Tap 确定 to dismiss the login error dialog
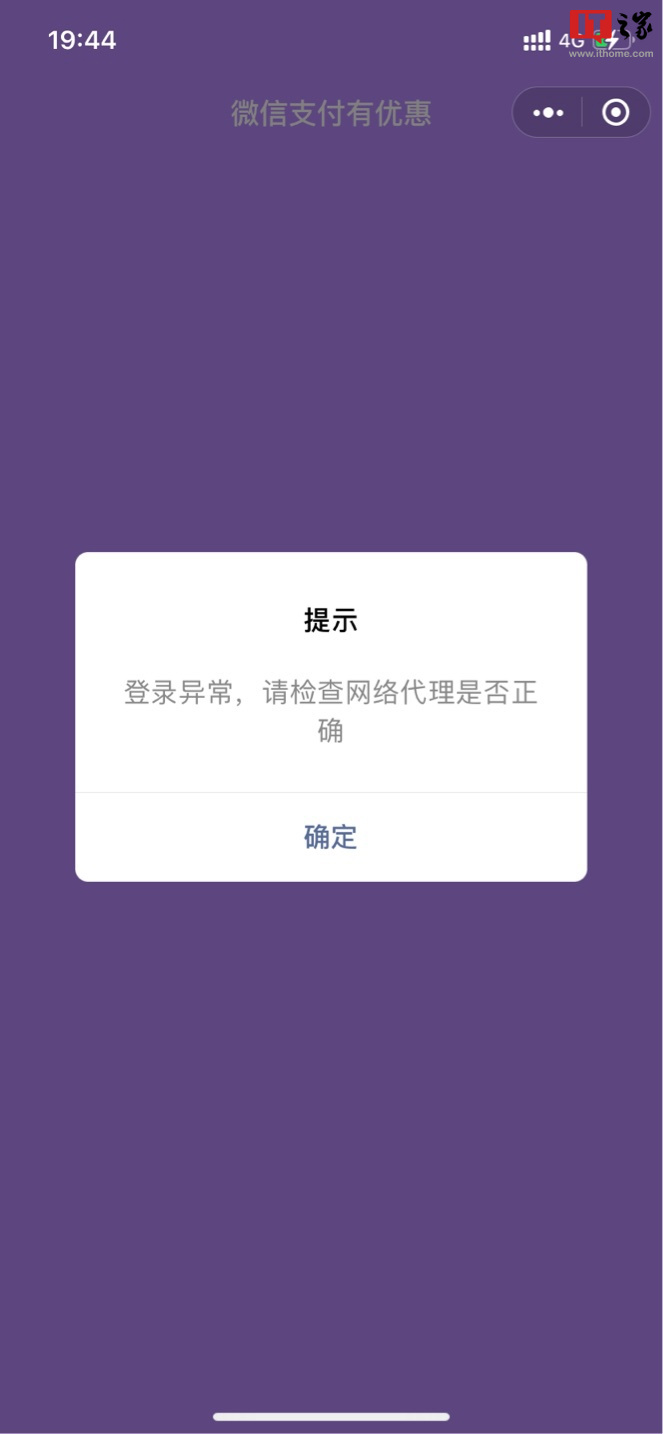This screenshot has width=663, height=1434. tap(331, 837)
